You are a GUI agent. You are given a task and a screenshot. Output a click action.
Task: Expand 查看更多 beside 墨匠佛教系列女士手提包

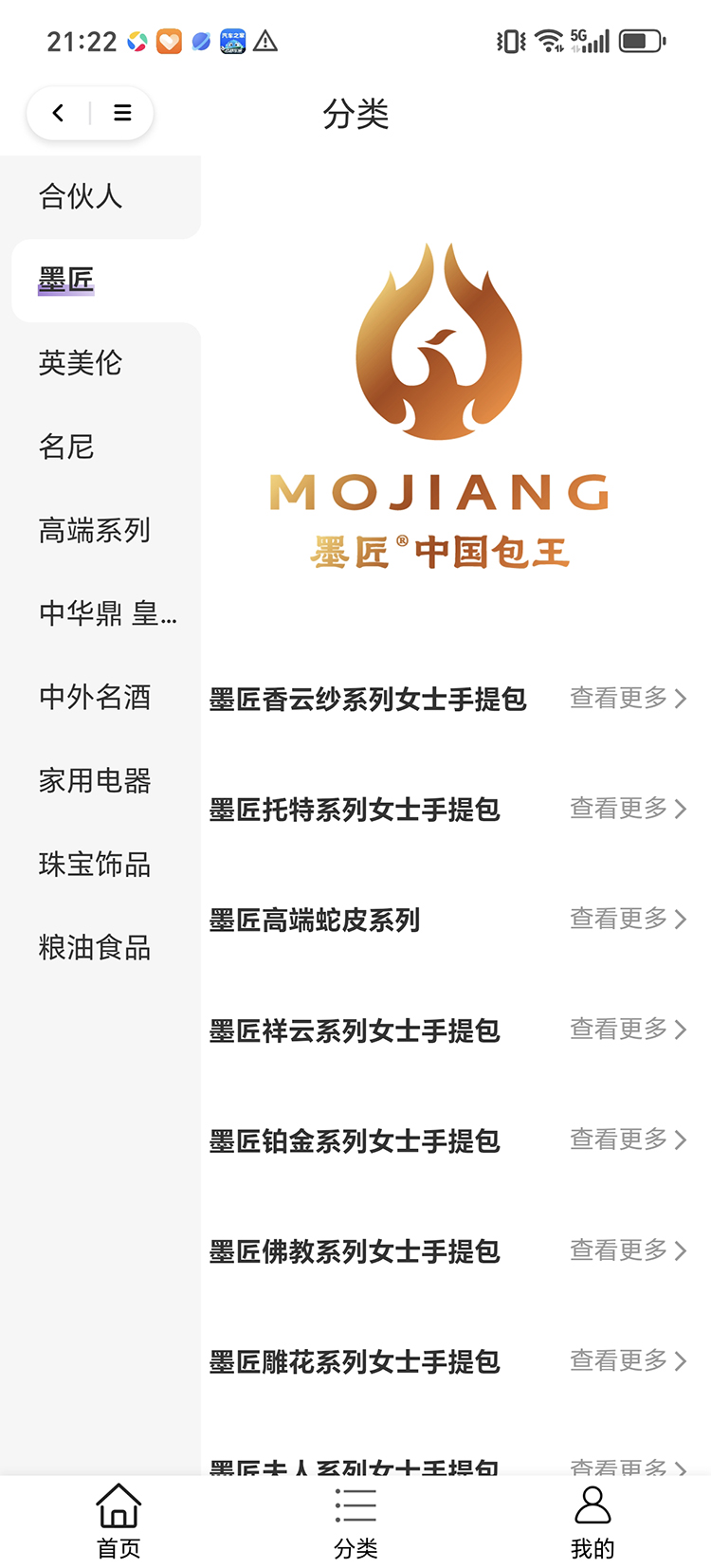coord(621,1250)
